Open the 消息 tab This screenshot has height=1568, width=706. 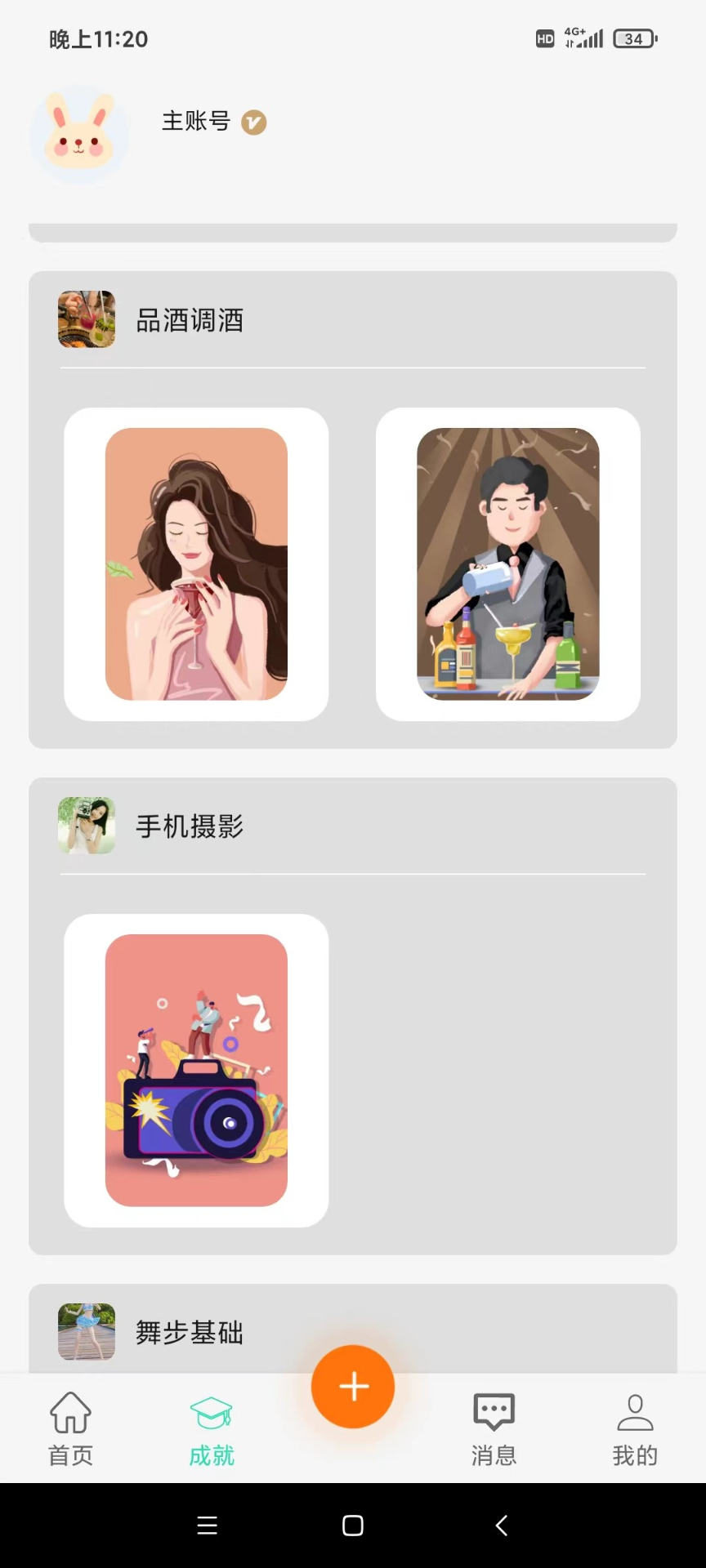494,1428
